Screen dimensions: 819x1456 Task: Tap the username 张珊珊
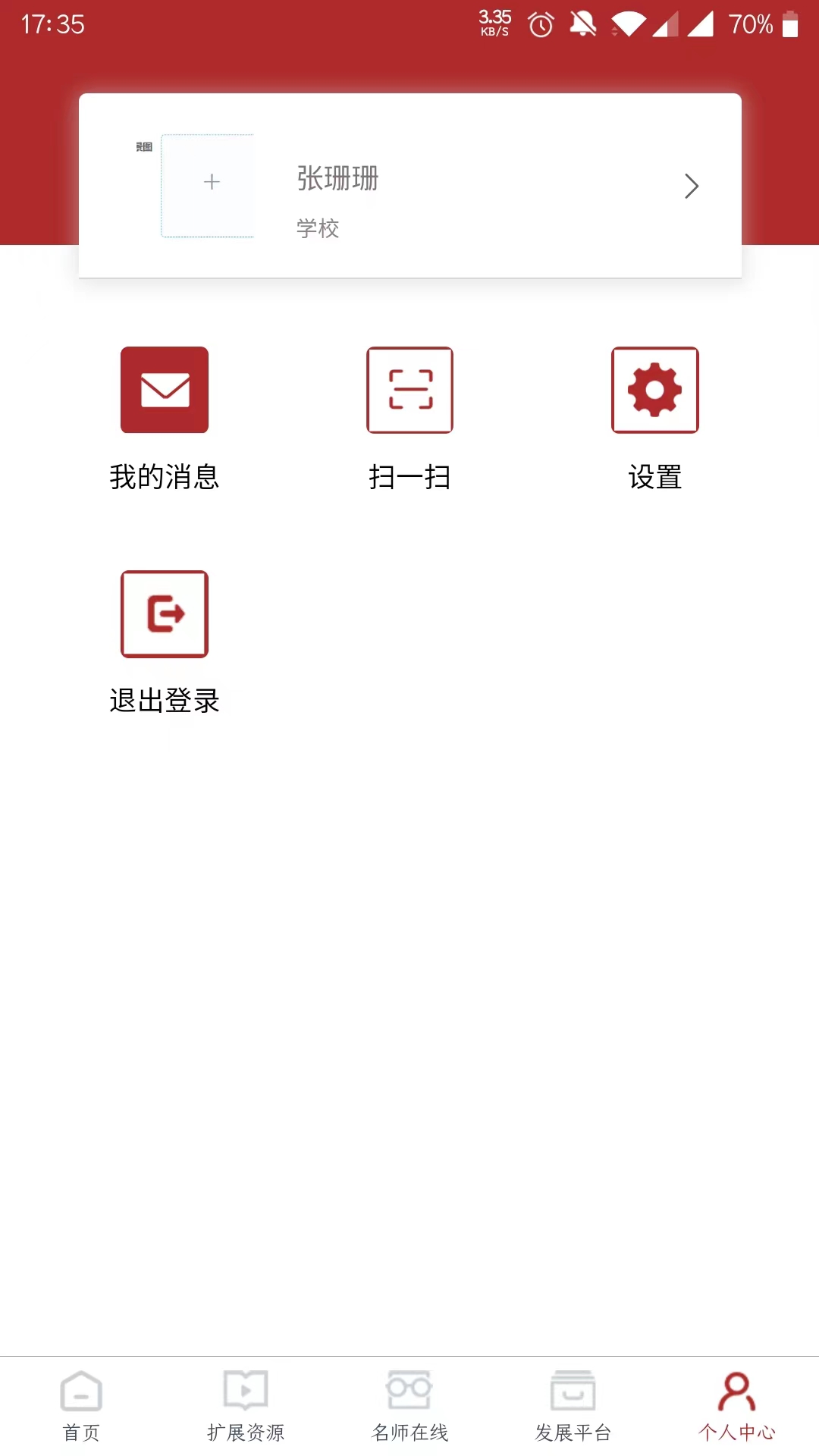(336, 180)
